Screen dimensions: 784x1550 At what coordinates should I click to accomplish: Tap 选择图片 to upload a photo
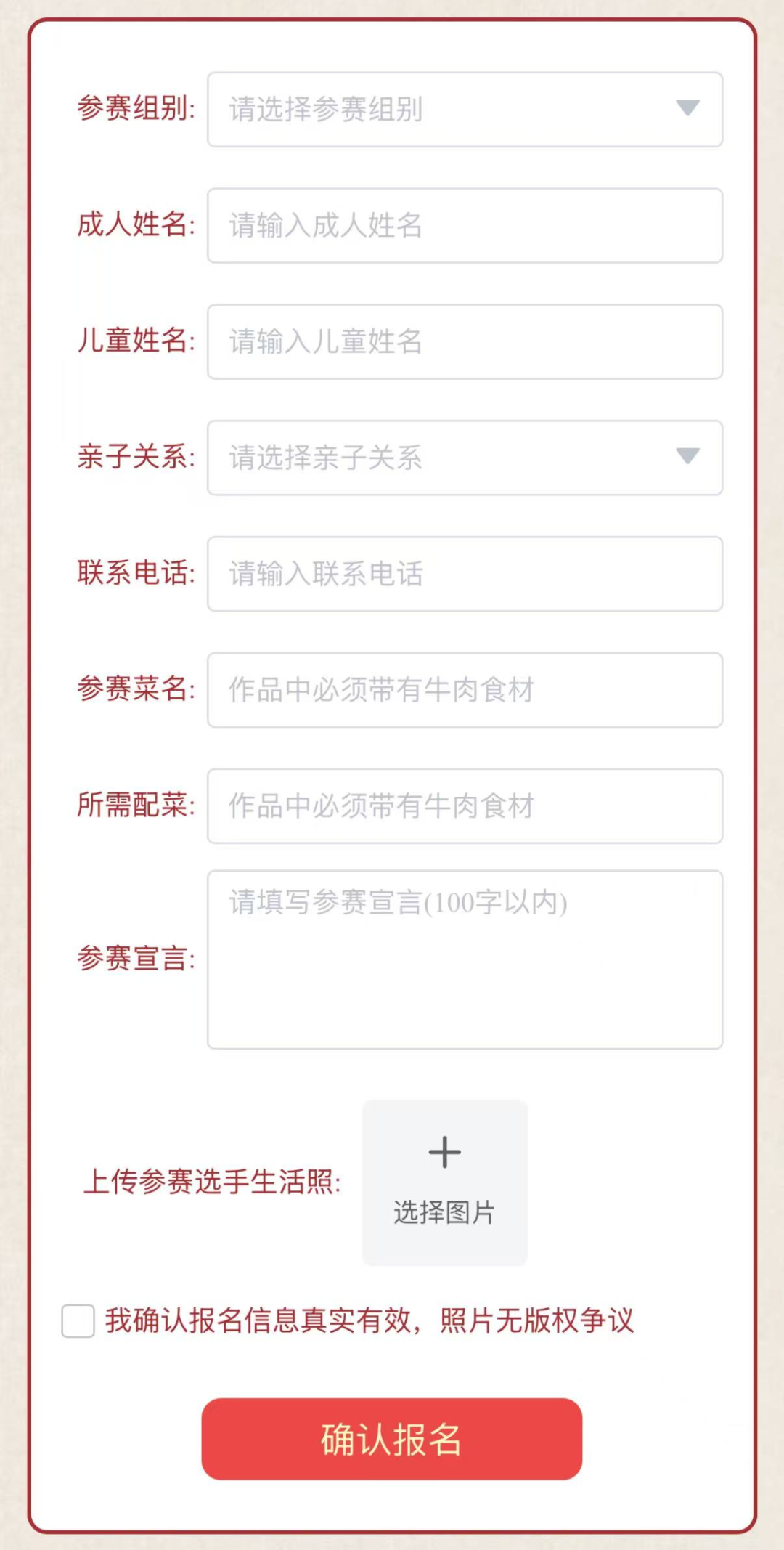pyautogui.click(x=444, y=1182)
